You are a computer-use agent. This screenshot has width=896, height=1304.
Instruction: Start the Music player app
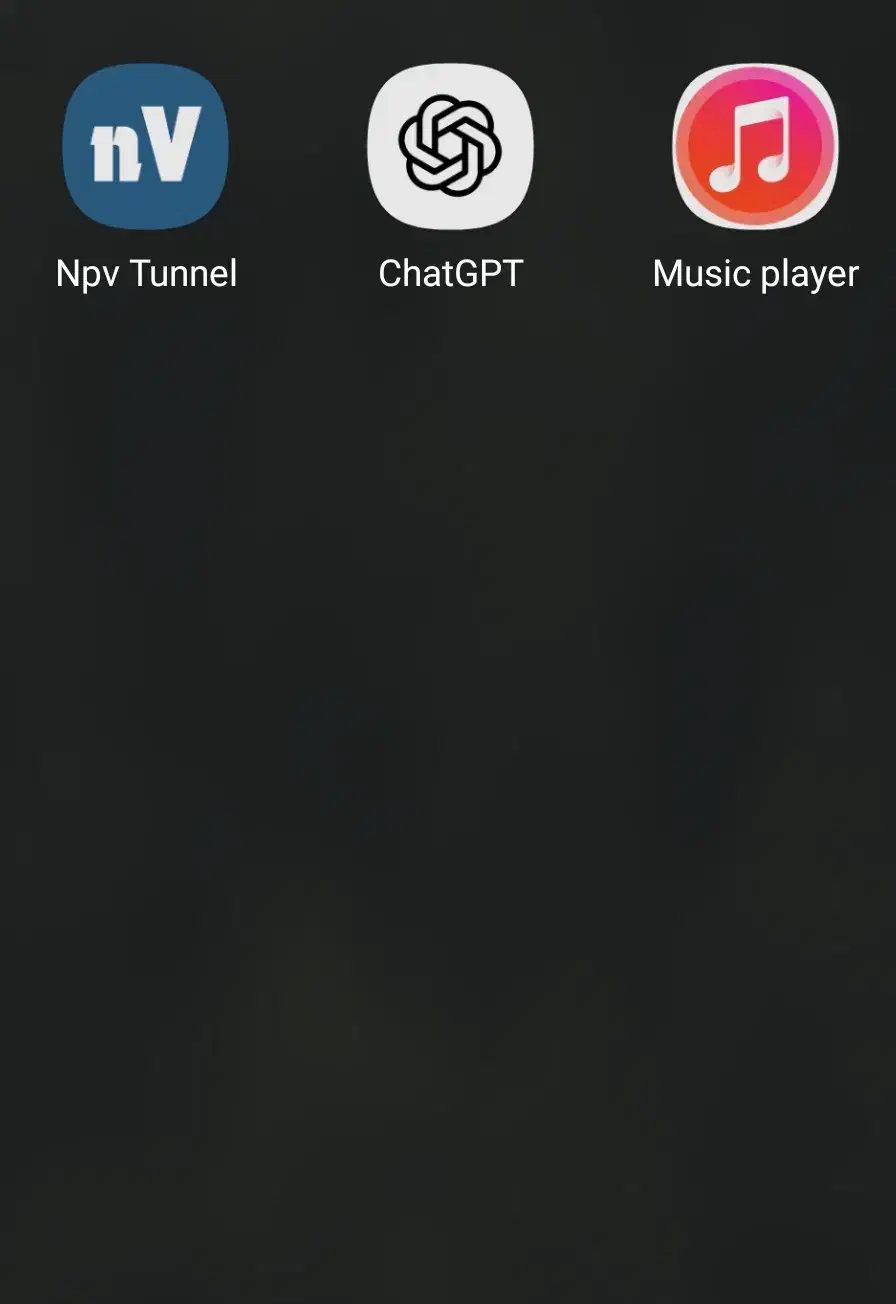tap(755, 147)
